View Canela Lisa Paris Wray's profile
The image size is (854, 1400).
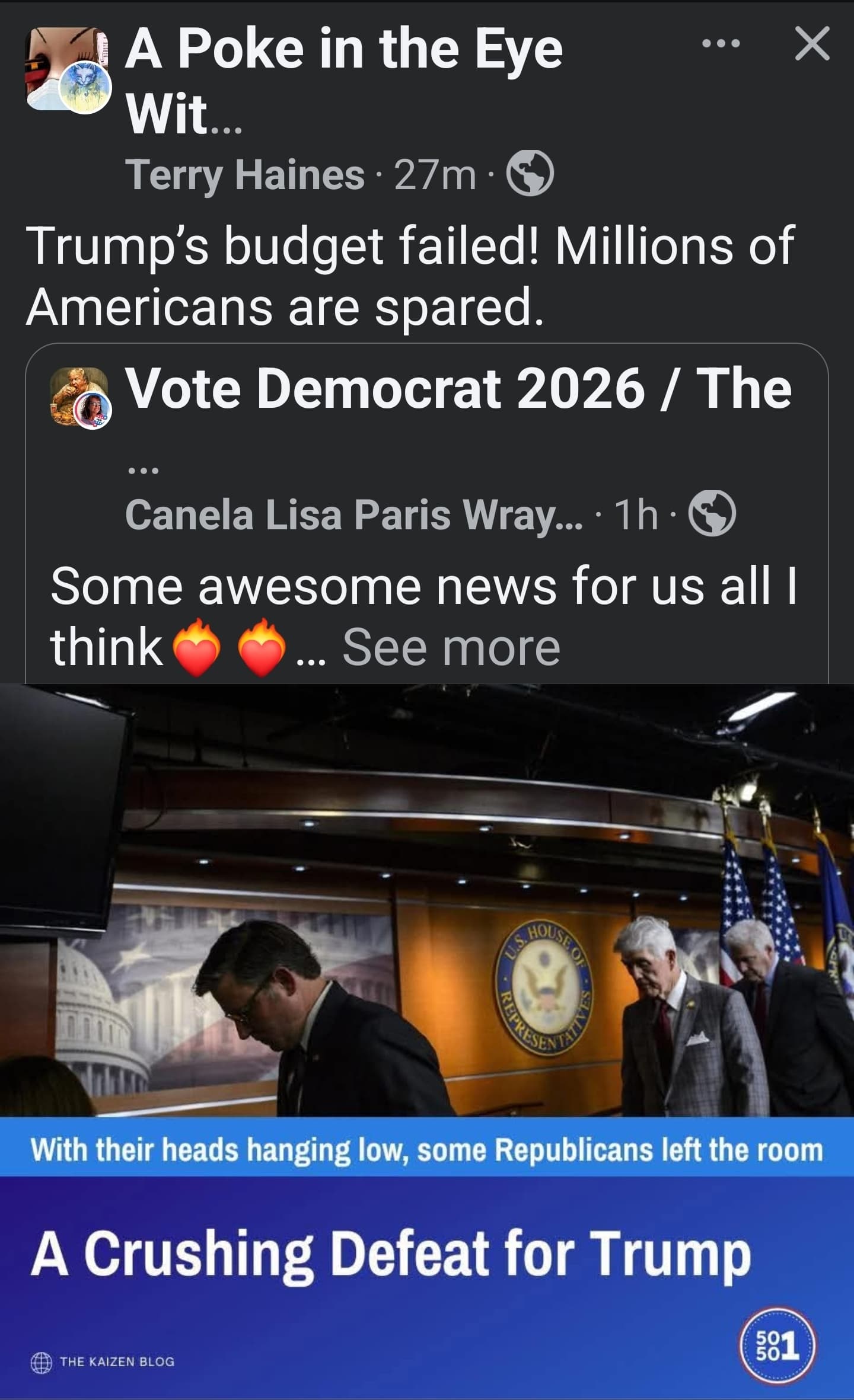click(354, 514)
